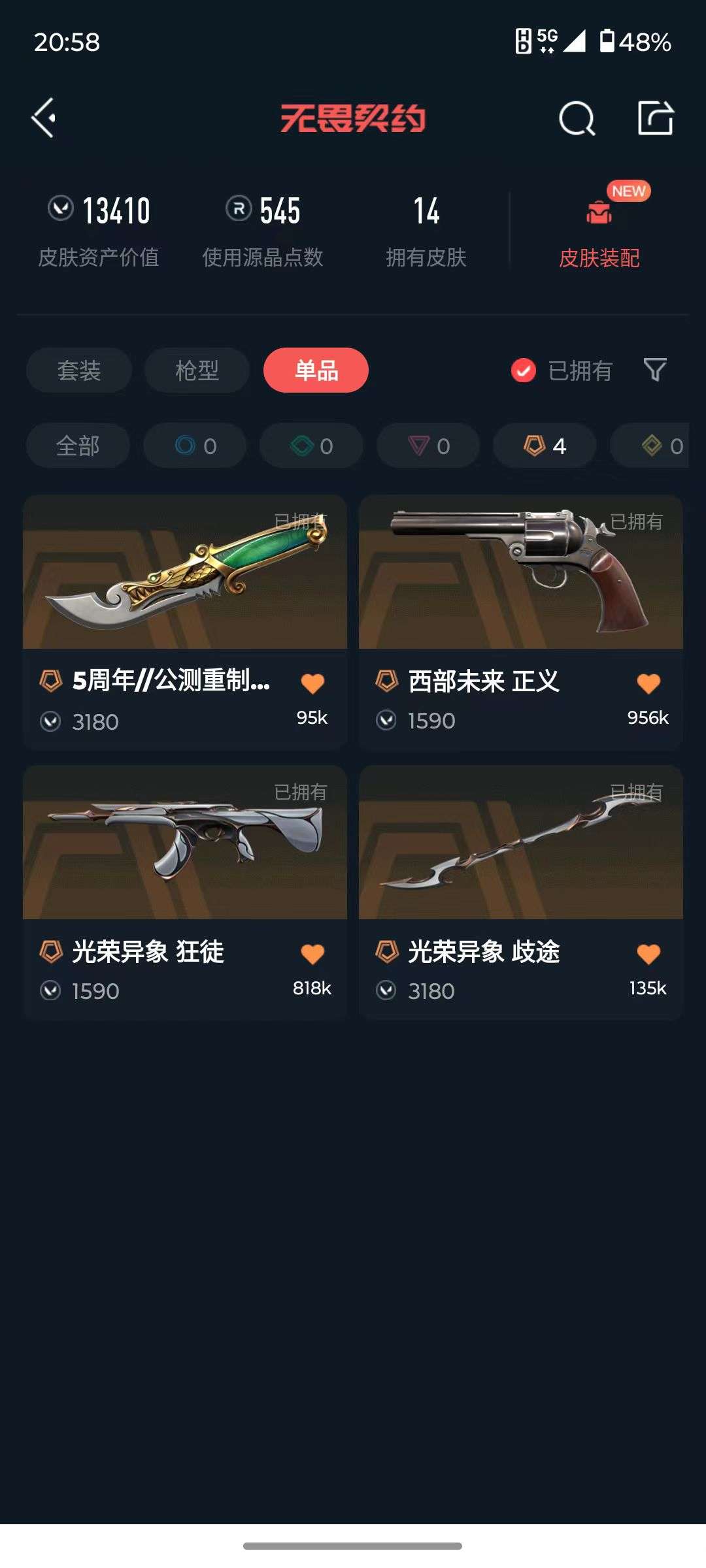Screen dimensions: 706x1568
Task: Switch to the 枪型 tab
Action: (x=197, y=370)
